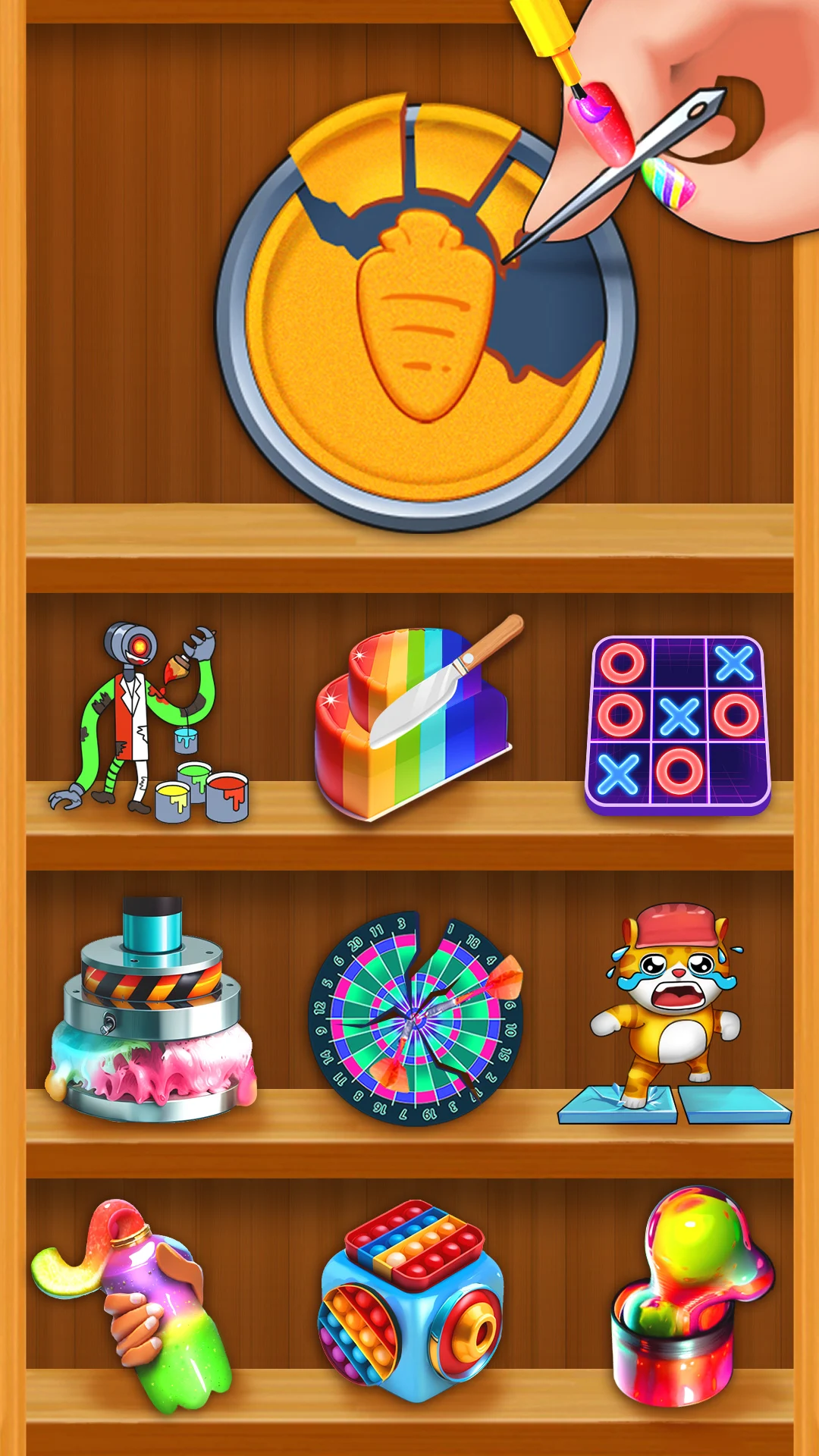Screen dimensions: 819x1456
Task: Tap the red paint bucket
Action: pyautogui.click(x=227, y=796)
